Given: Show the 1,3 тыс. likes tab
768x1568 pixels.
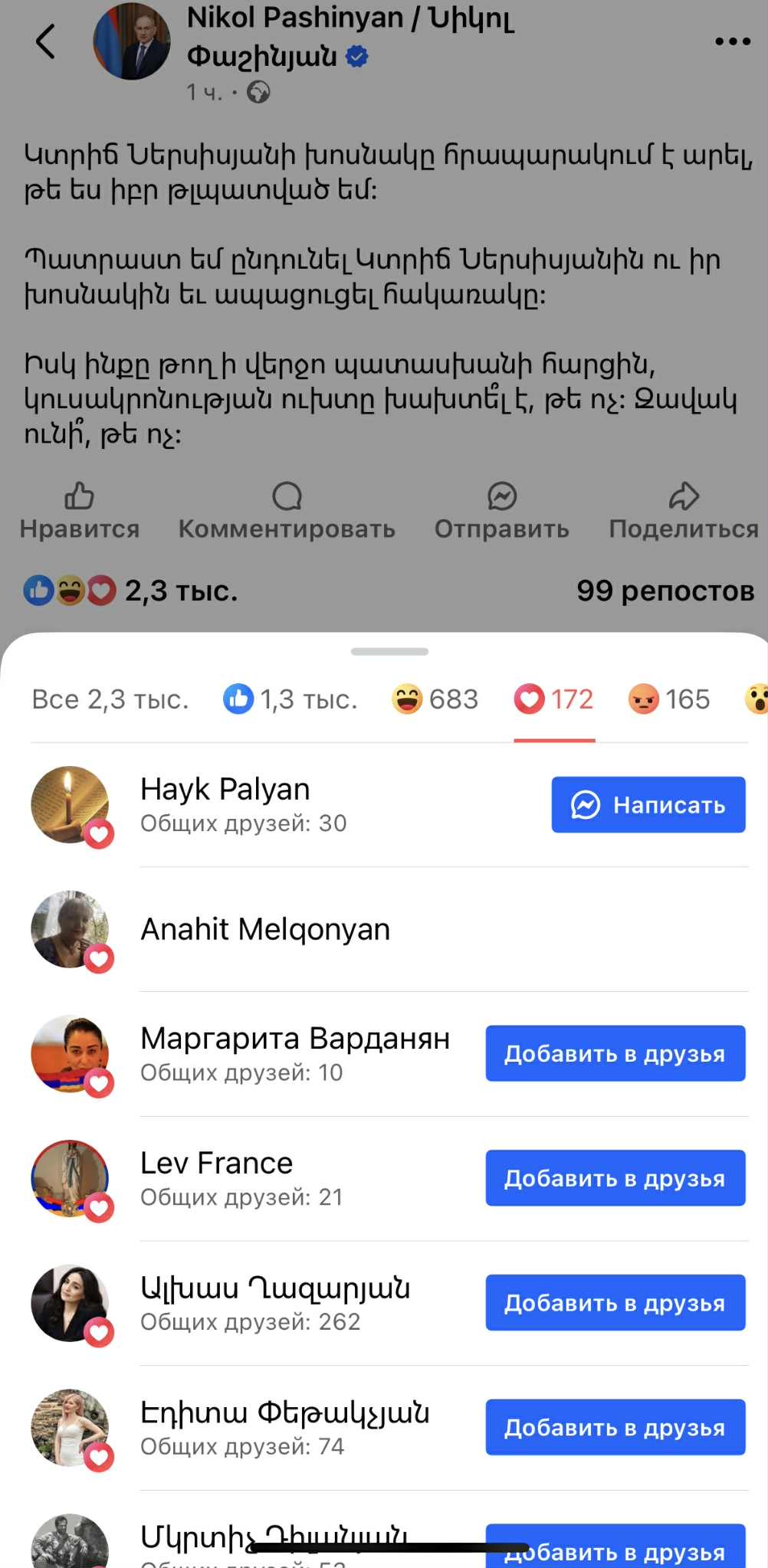Looking at the screenshot, I should [290, 699].
